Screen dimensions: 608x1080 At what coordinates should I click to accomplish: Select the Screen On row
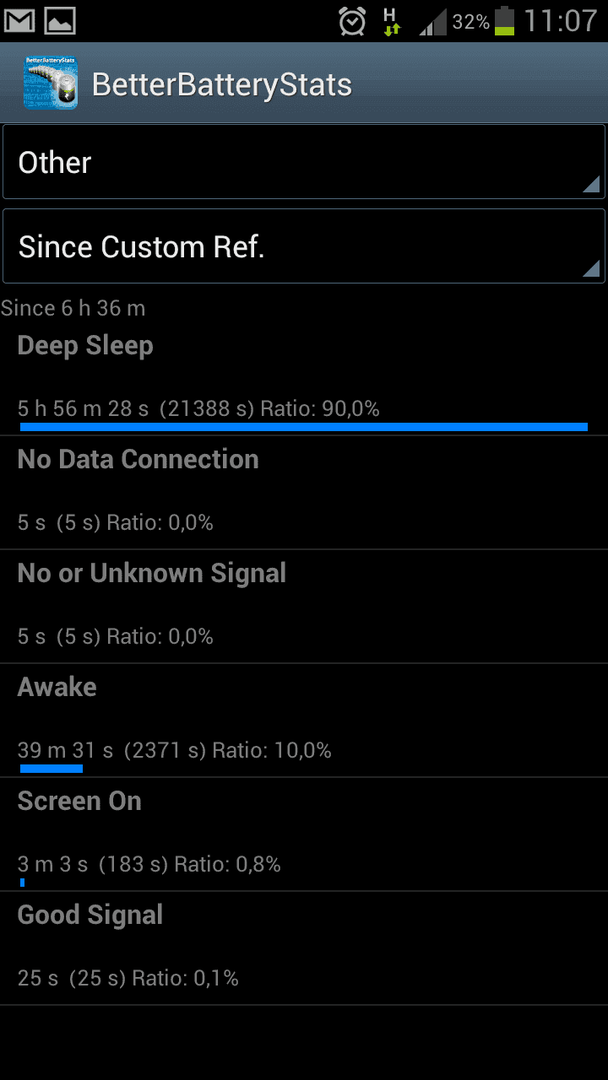(x=304, y=834)
